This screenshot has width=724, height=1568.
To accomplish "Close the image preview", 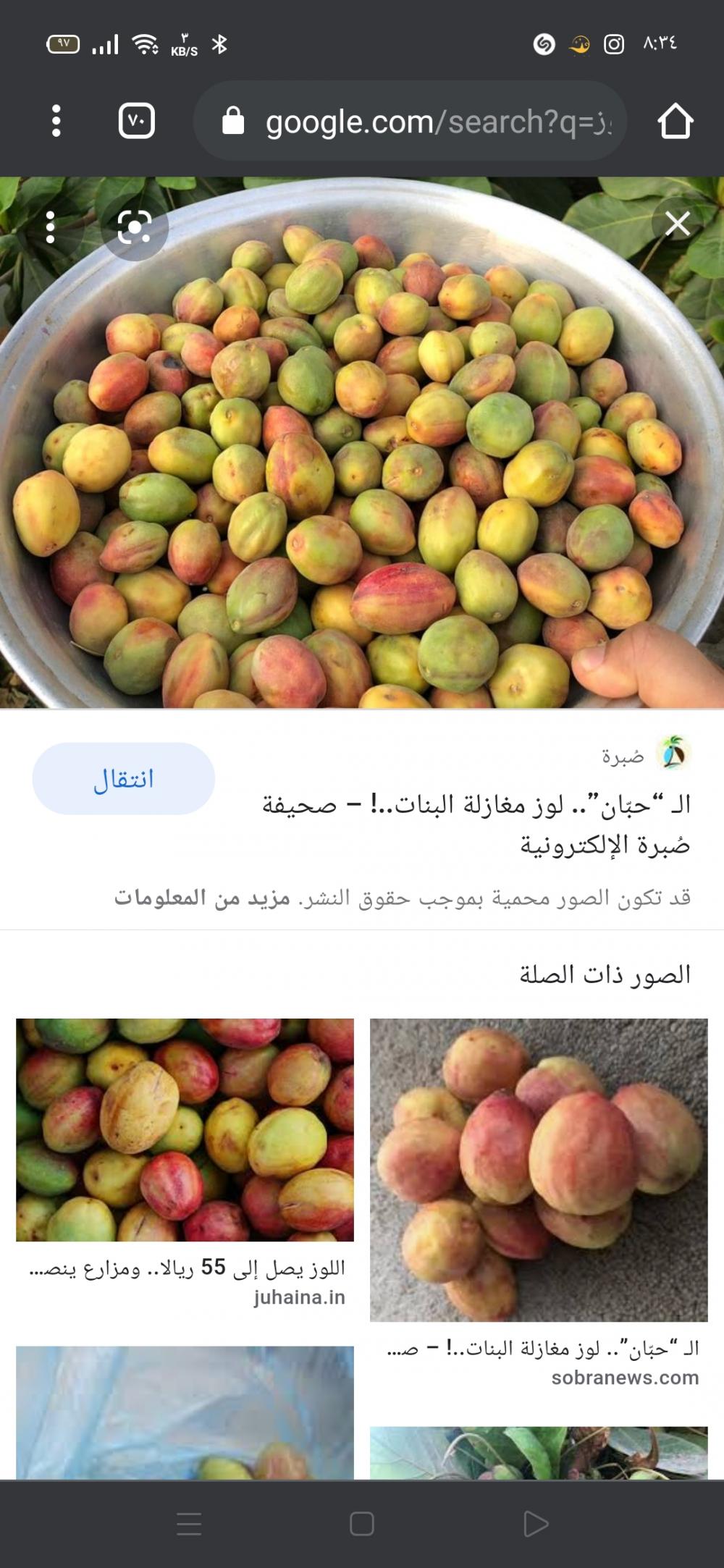I will tap(677, 224).
